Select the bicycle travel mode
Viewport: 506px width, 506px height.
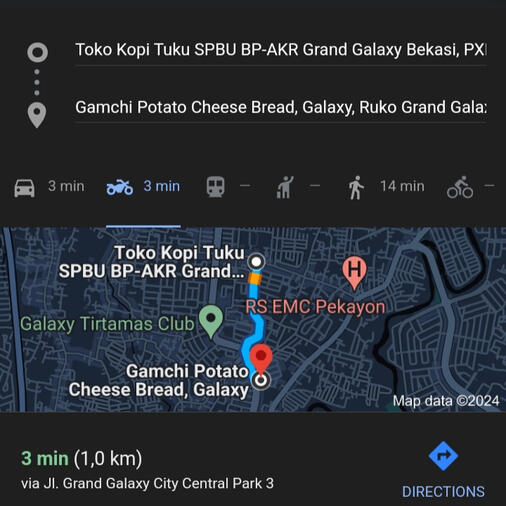[x=471, y=187]
